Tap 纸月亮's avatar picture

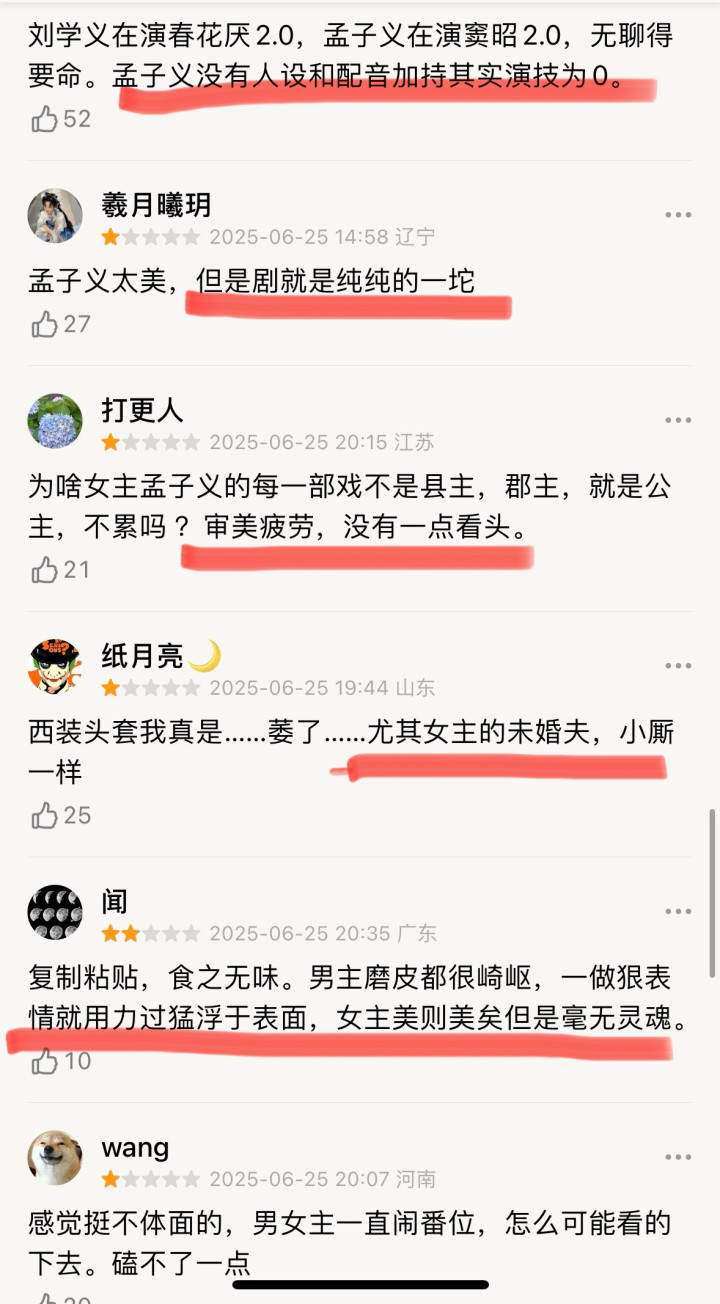tap(55, 667)
